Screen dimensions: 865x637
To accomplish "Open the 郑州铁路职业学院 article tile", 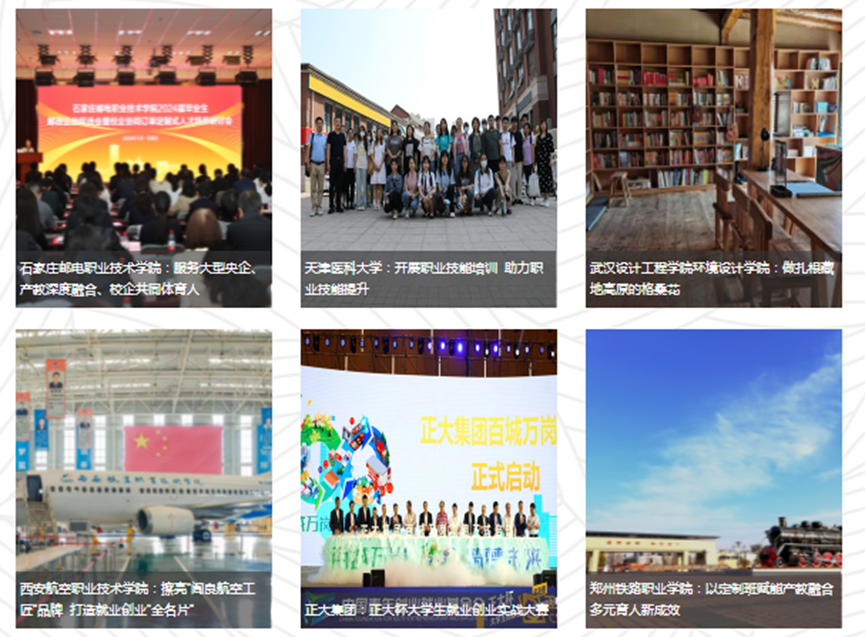I will coord(713,478).
